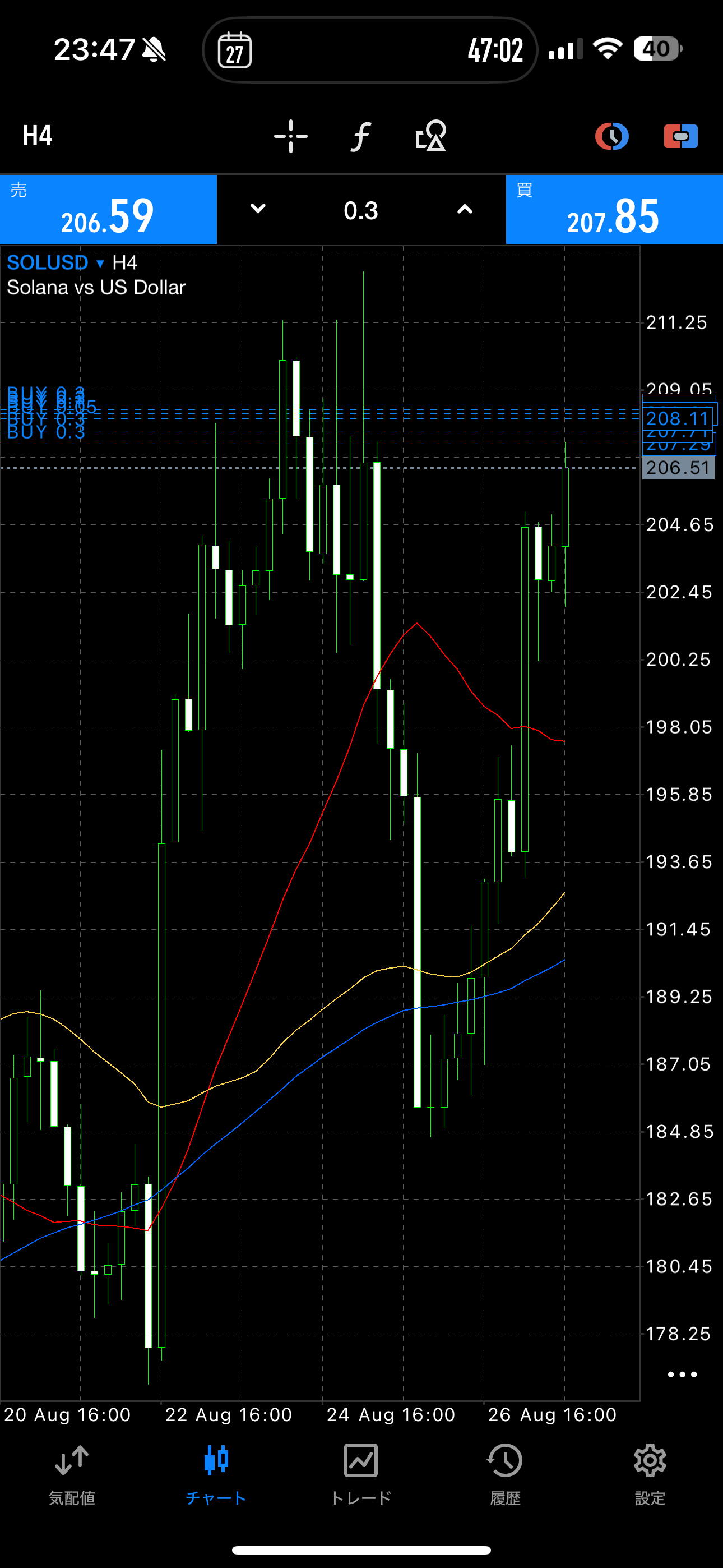Tap the clock trade icon in toolbar
This screenshot has height=1568, width=723.
pos(611,136)
